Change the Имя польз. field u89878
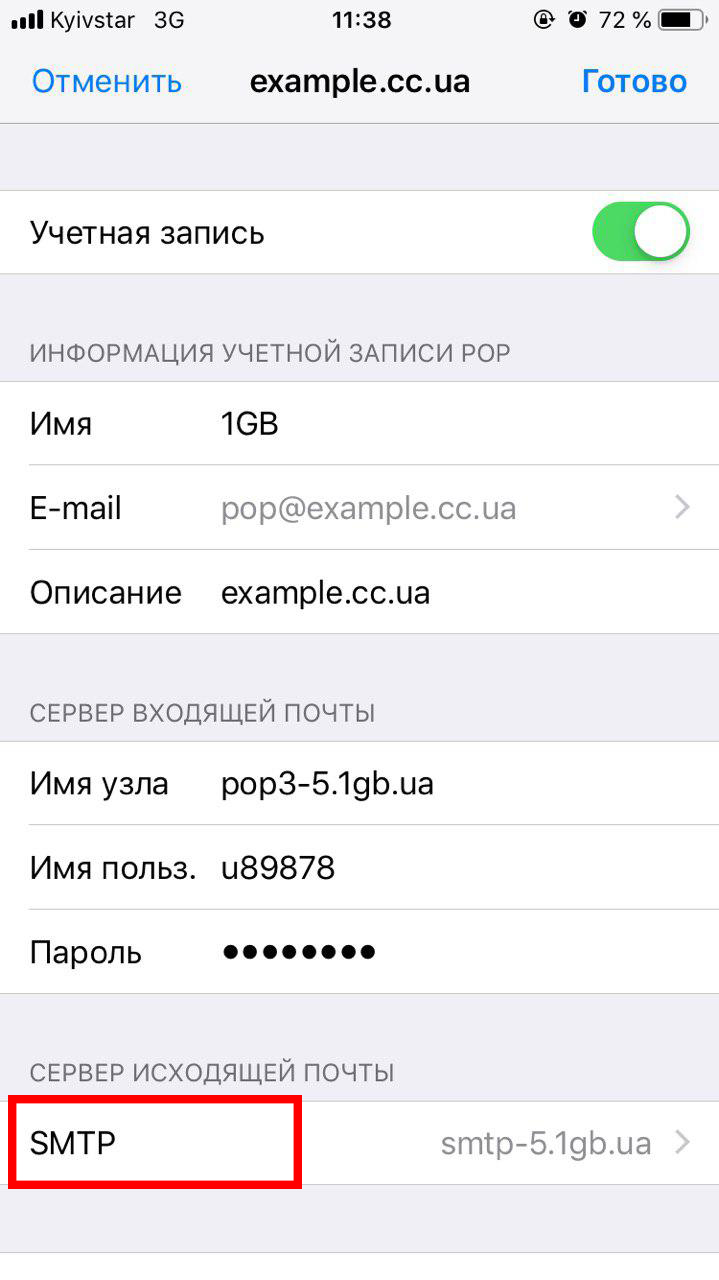Image resolution: width=719 pixels, height=1280 pixels. (x=359, y=868)
